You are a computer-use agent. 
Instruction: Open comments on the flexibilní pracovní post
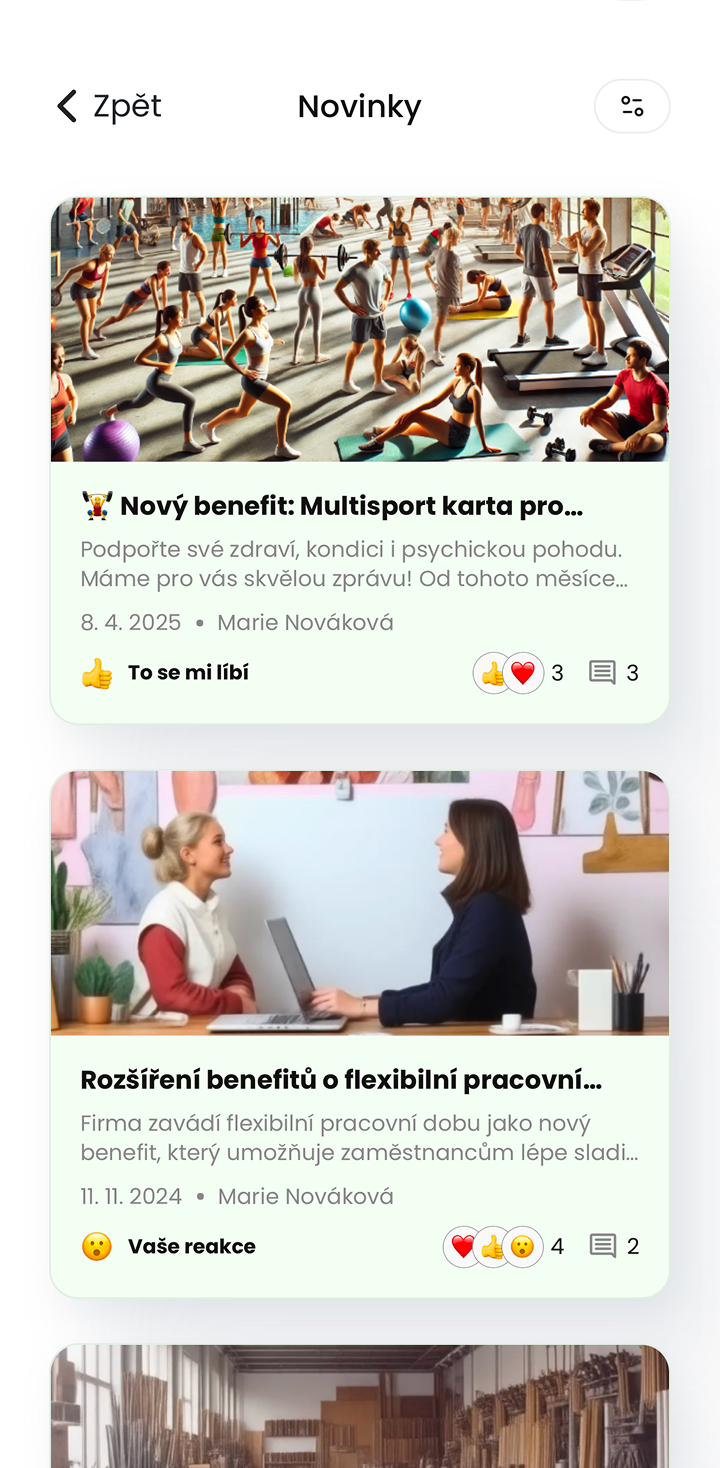(x=614, y=1246)
